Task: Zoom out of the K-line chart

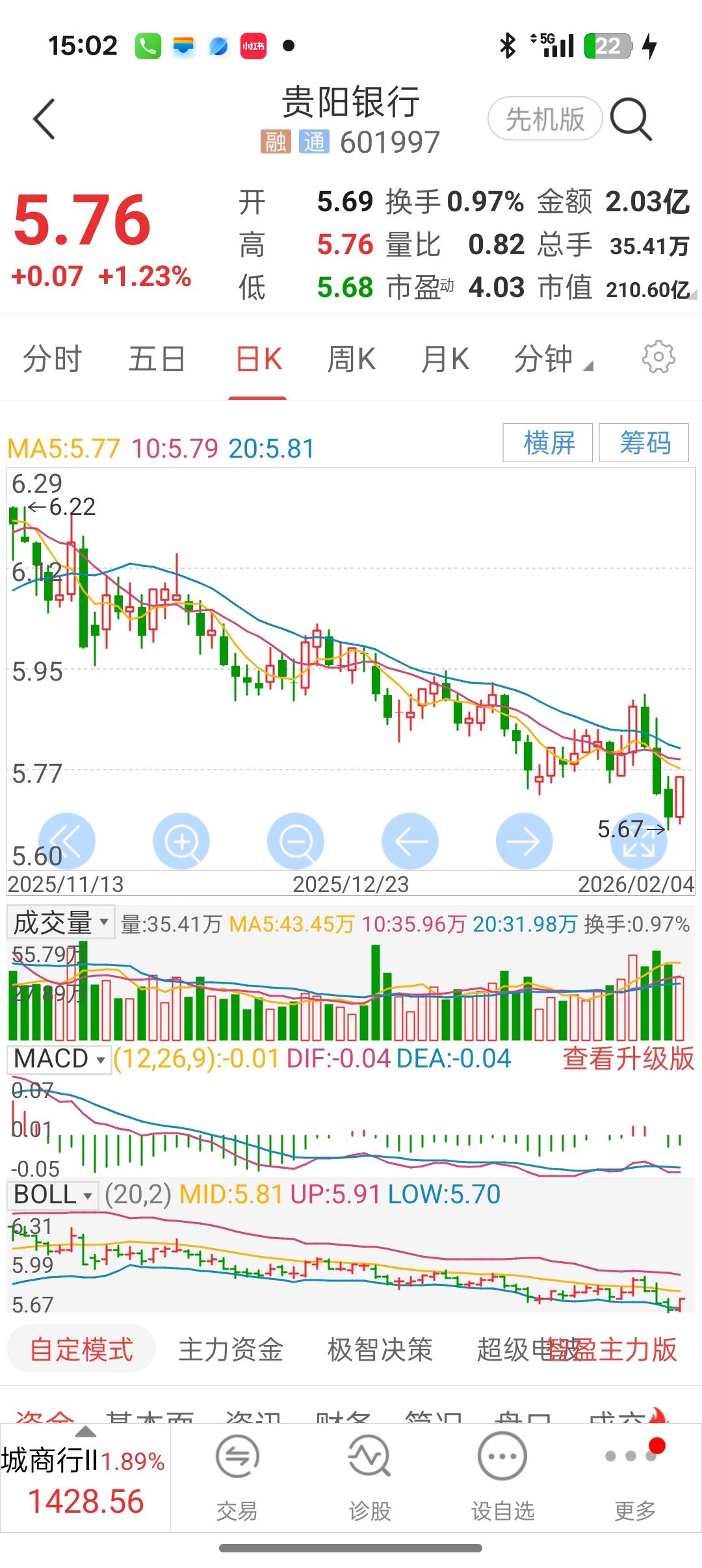Action: pos(296,841)
